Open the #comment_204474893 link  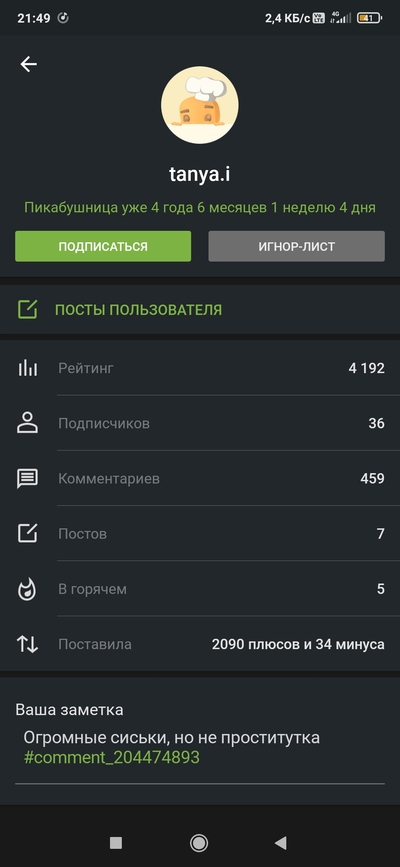(111, 757)
